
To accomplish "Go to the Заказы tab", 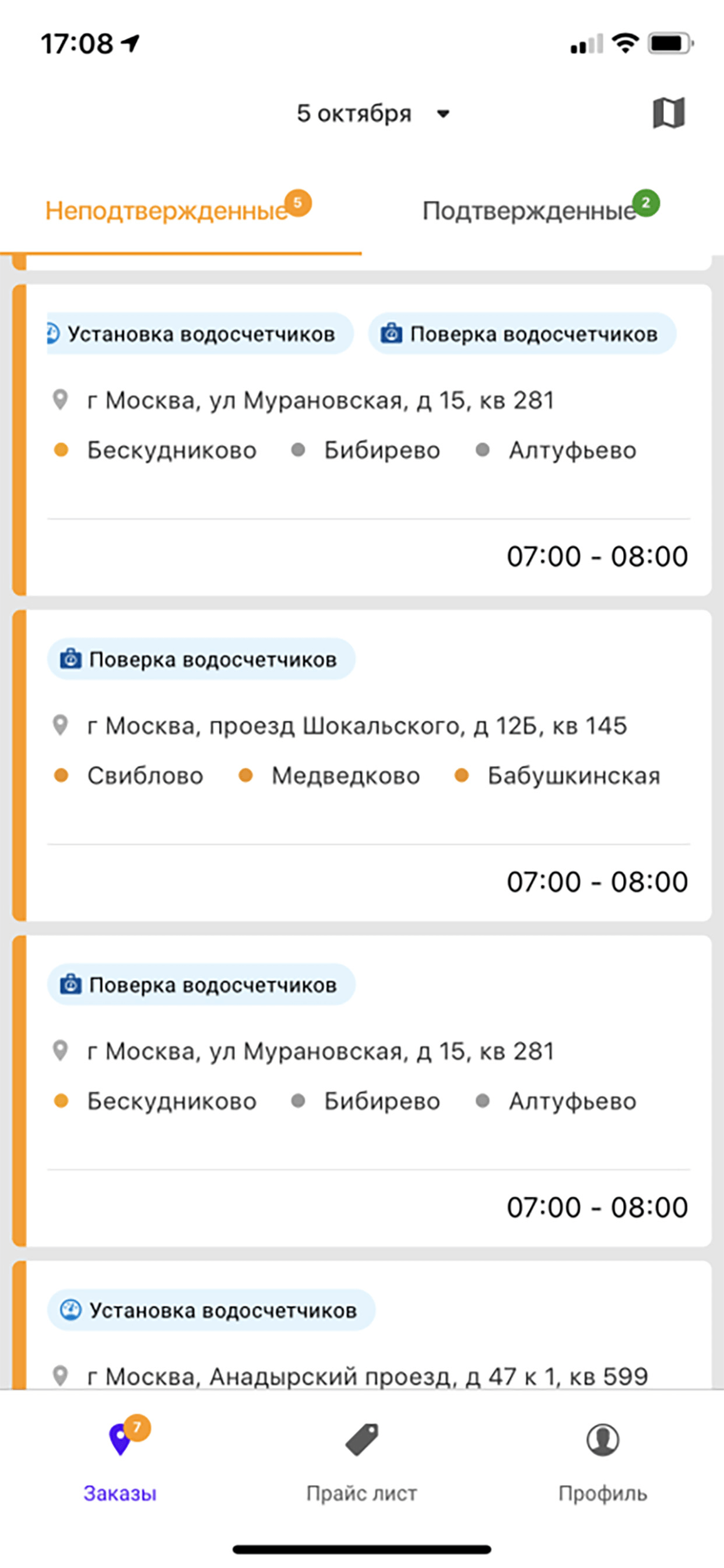I will pyautogui.click(x=121, y=1462).
